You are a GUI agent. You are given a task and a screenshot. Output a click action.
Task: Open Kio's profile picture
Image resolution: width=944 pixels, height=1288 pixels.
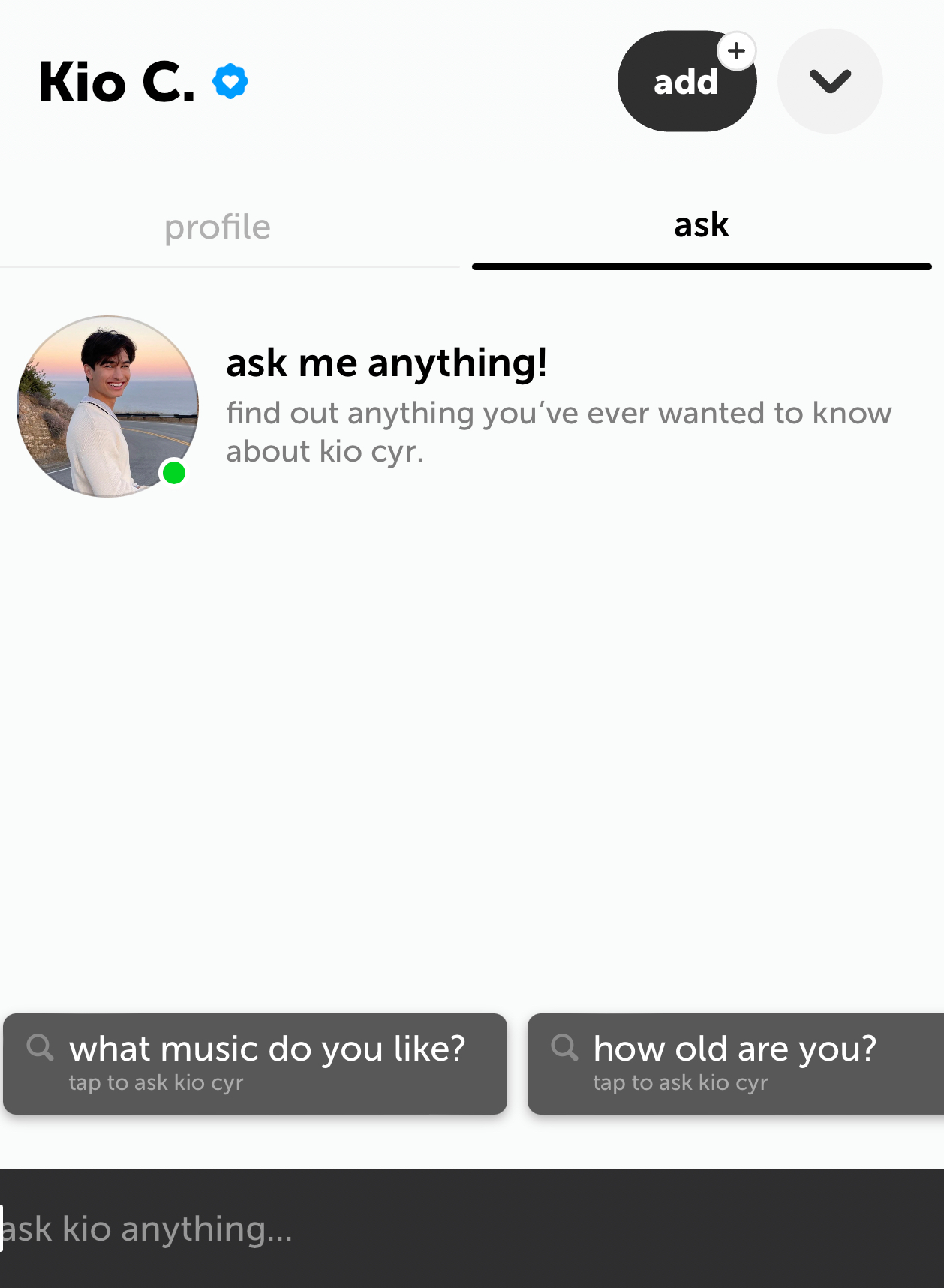[108, 406]
